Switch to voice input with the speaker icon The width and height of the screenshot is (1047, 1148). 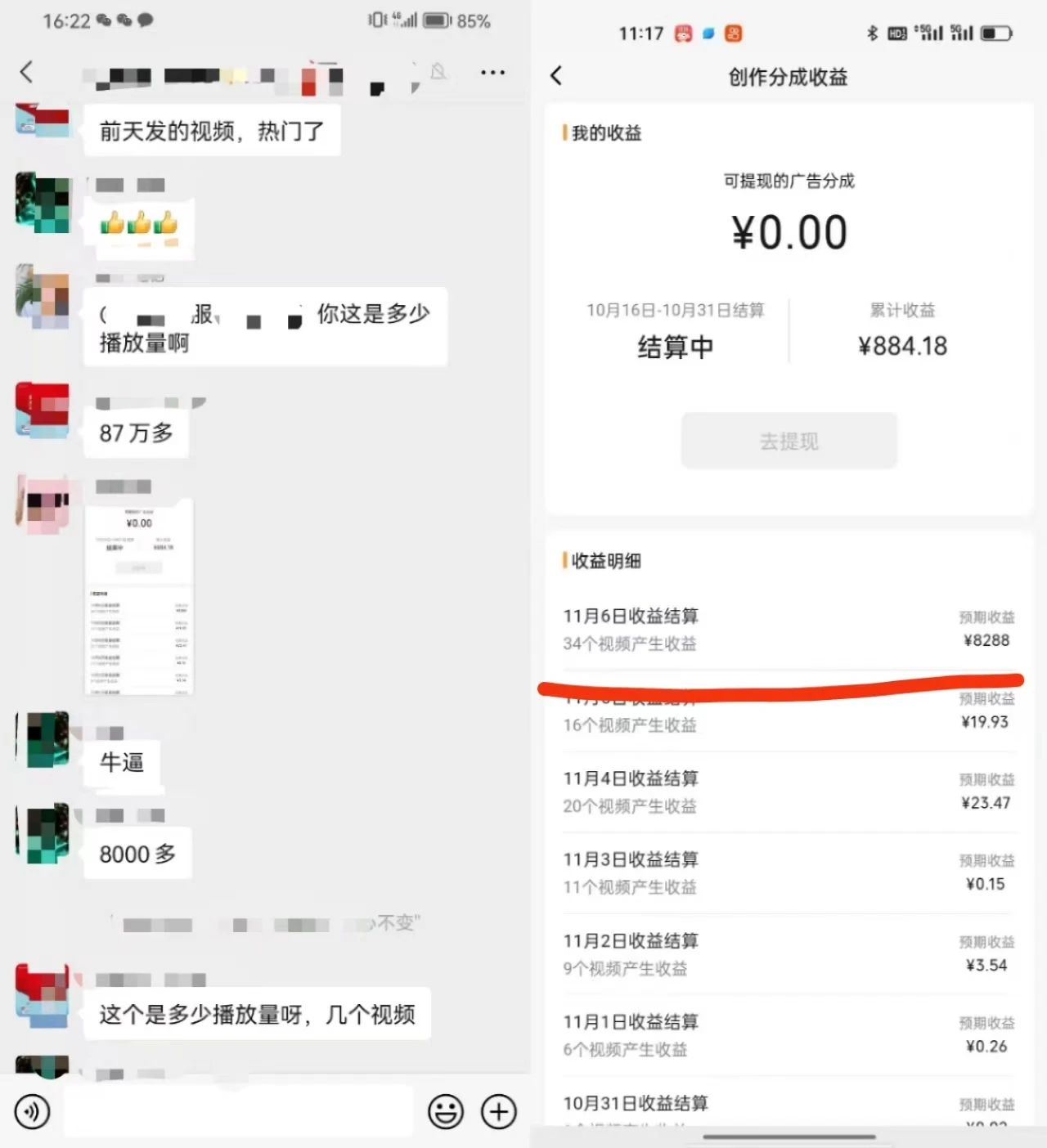click(31, 1112)
